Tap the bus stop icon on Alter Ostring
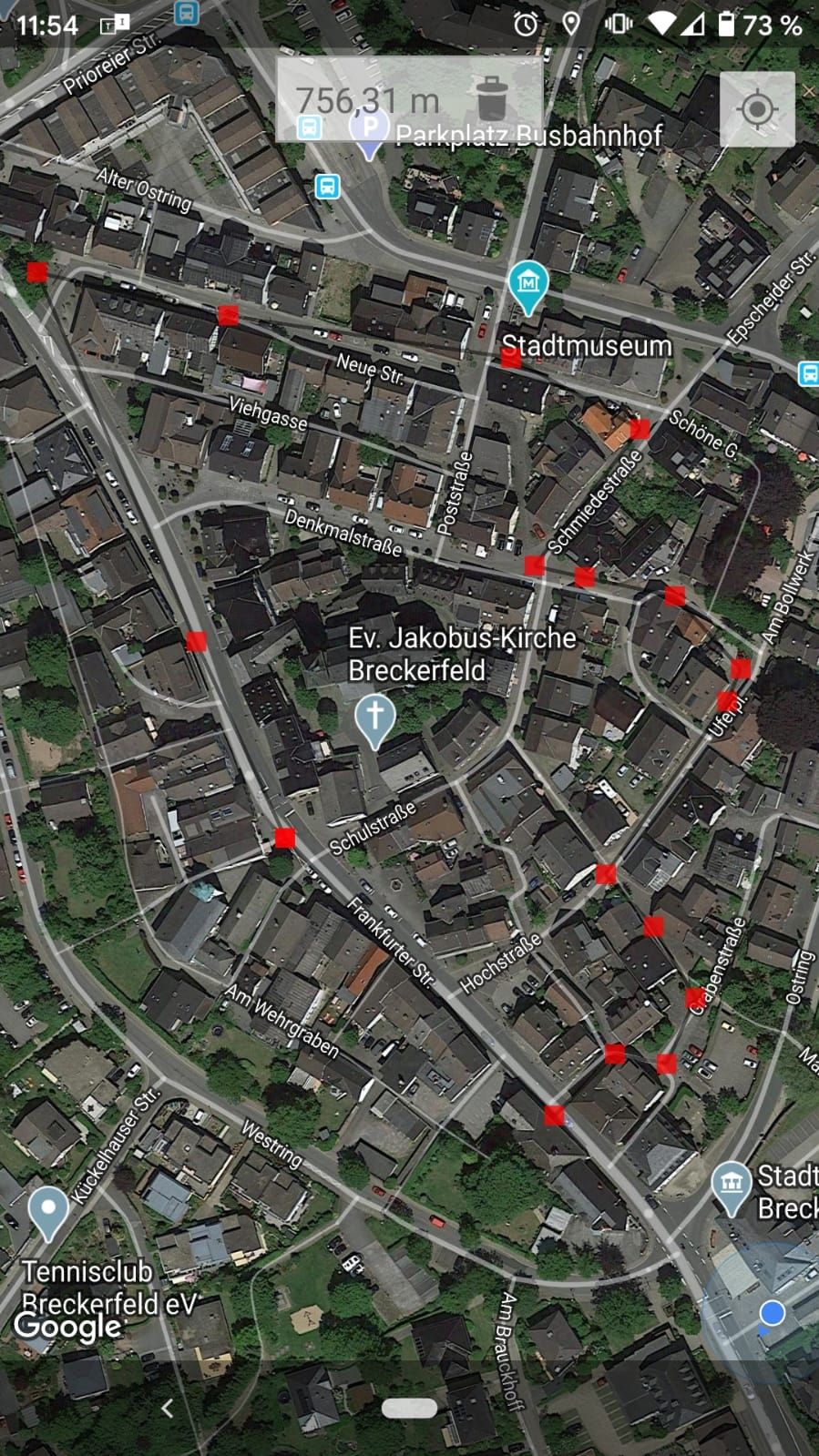The image size is (819, 1456). point(327,187)
